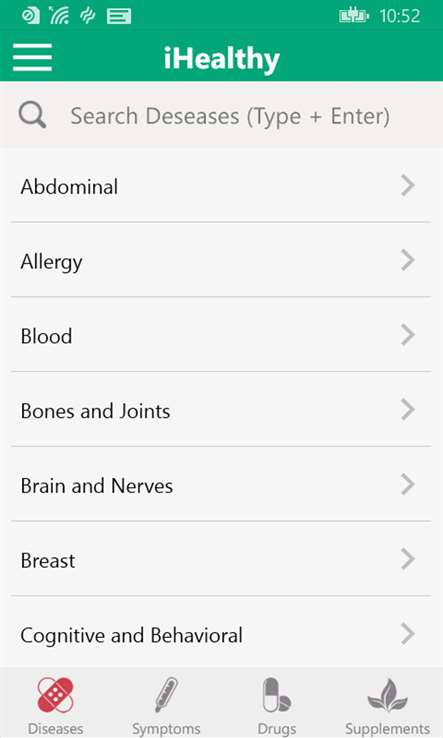Open the hamburger drawer menu

click(x=32, y=57)
